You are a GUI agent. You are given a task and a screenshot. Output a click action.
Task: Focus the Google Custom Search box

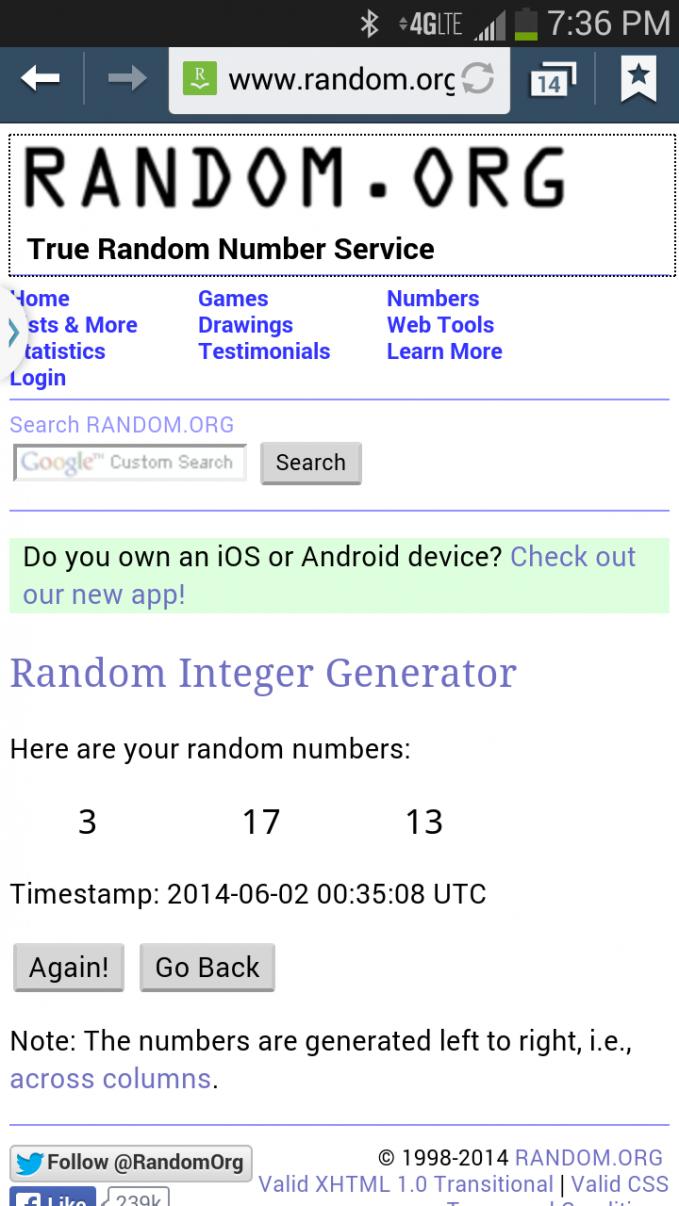click(x=130, y=463)
